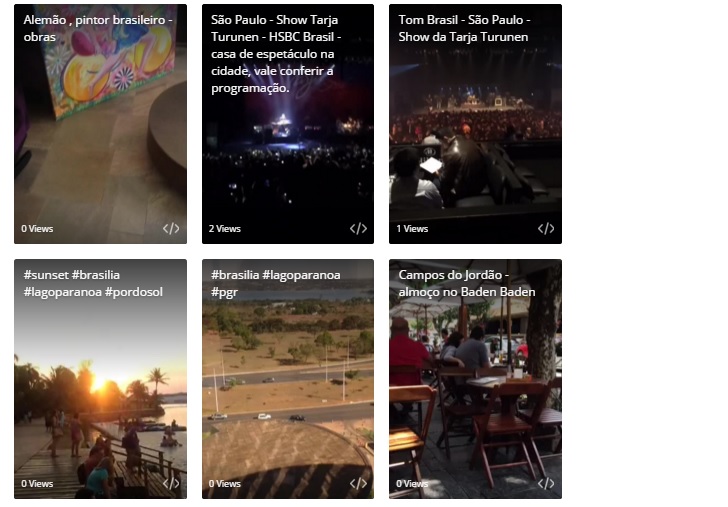Open the Campos do Jordão video

tap(475, 390)
